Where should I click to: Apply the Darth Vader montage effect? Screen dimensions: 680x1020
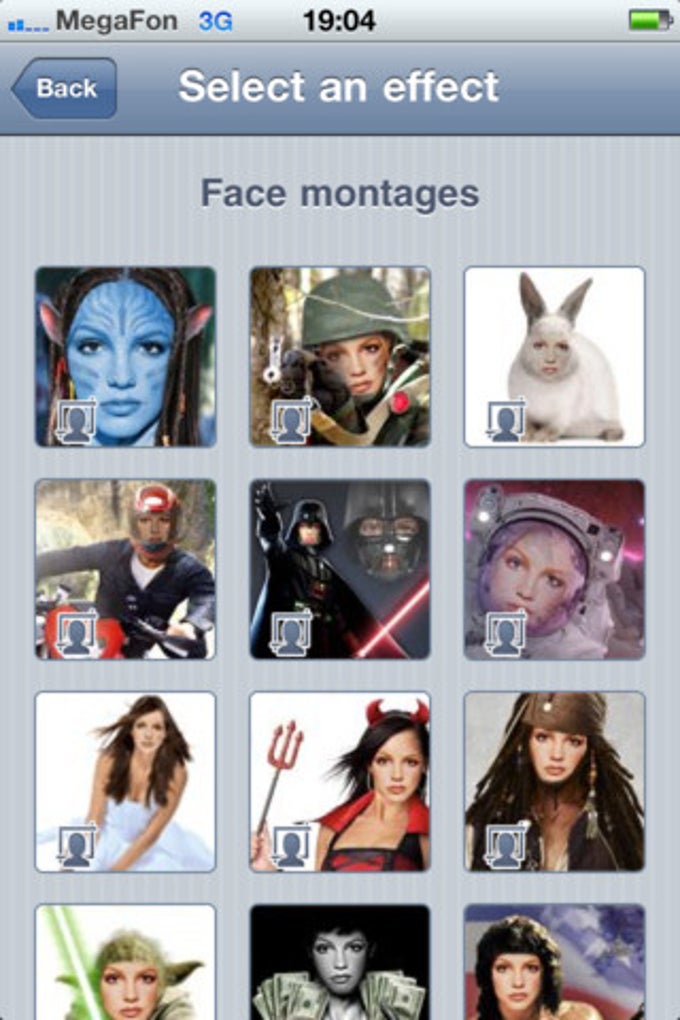click(340, 569)
